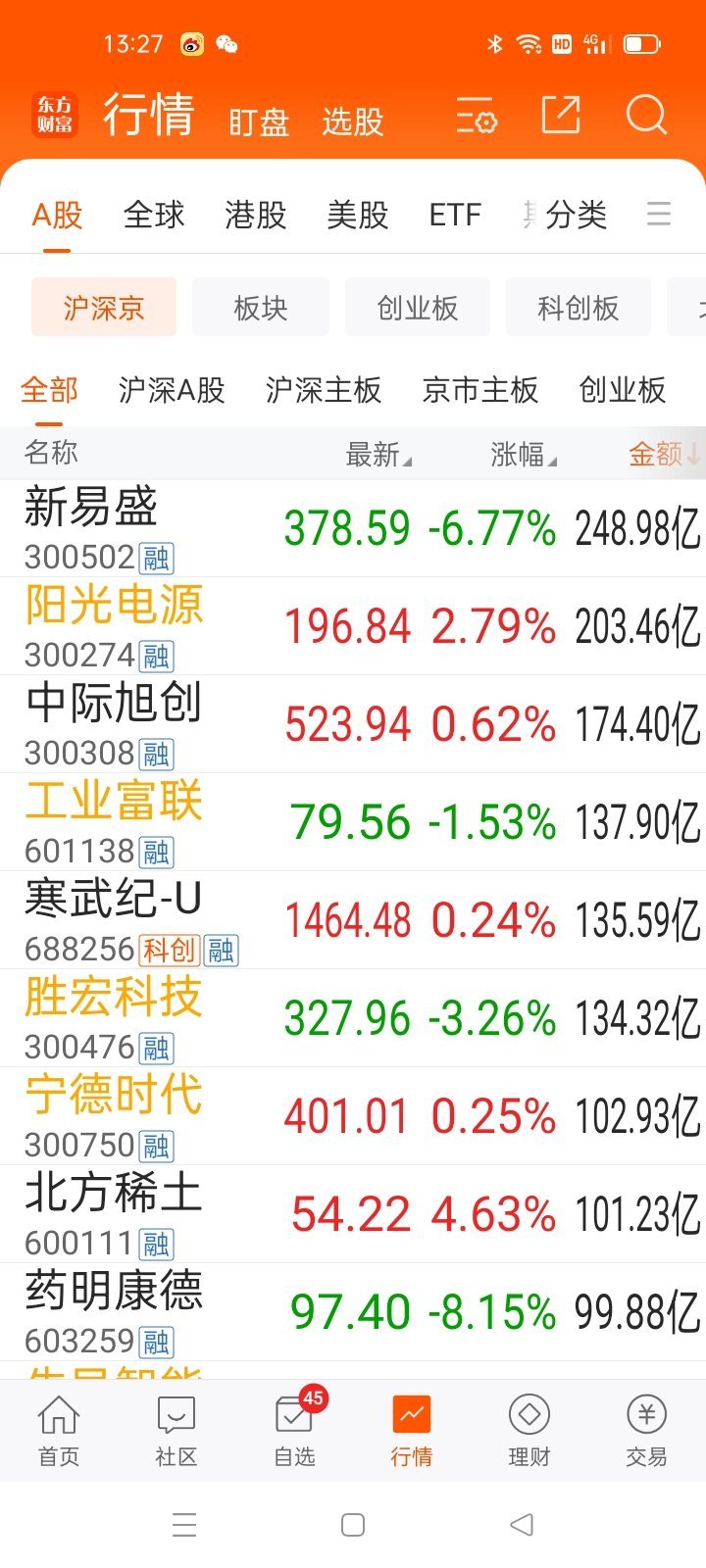Switch to the ETF tab
This screenshot has width=706, height=1568.
454,216
